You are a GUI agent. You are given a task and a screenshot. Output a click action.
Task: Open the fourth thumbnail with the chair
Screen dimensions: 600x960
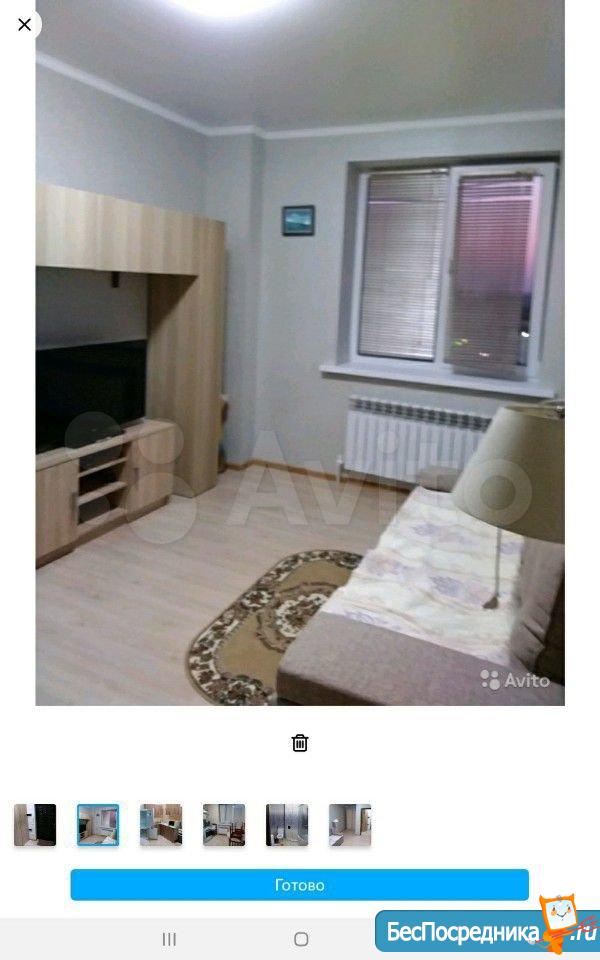[224, 825]
